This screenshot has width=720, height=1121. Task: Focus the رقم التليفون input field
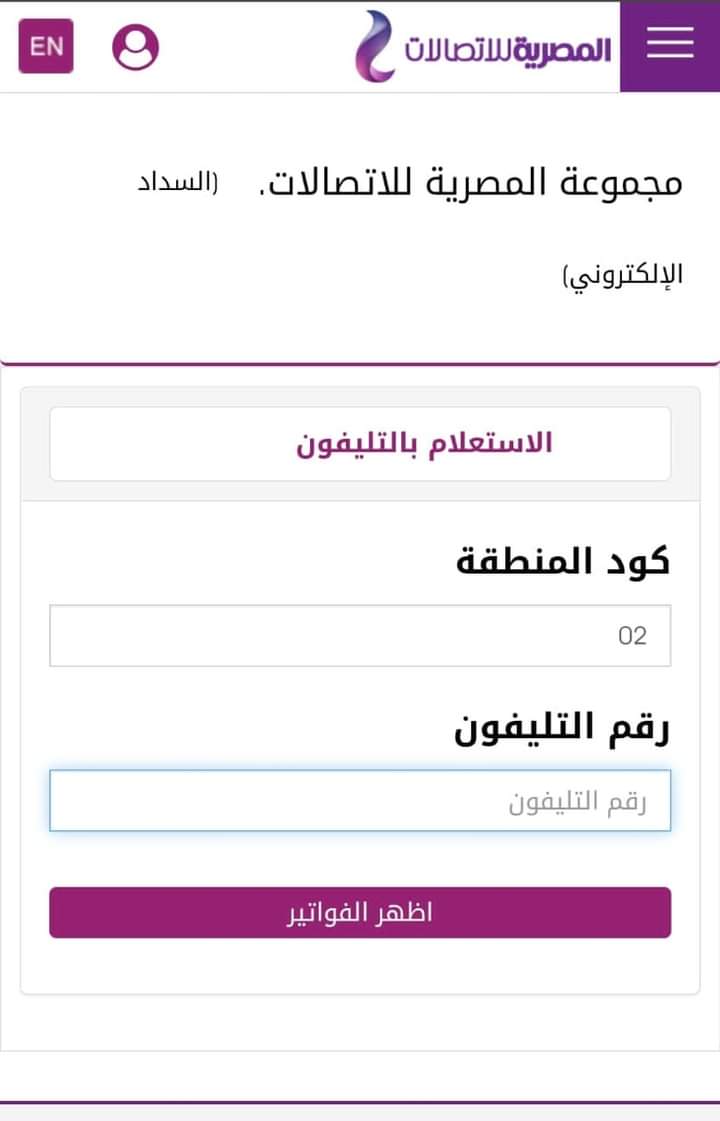pyautogui.click(x=360, y=801)
